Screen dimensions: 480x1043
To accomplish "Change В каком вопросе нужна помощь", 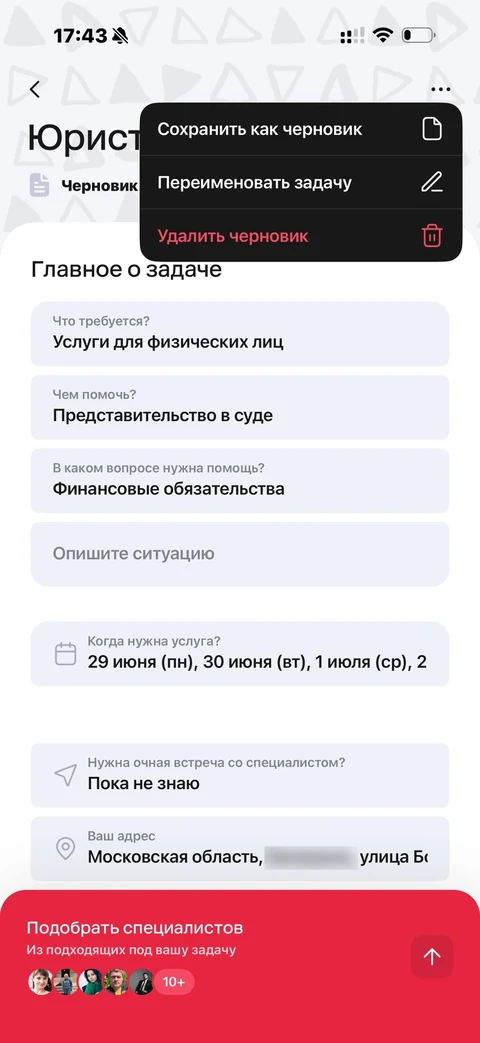I will click(x=240, y=480).
